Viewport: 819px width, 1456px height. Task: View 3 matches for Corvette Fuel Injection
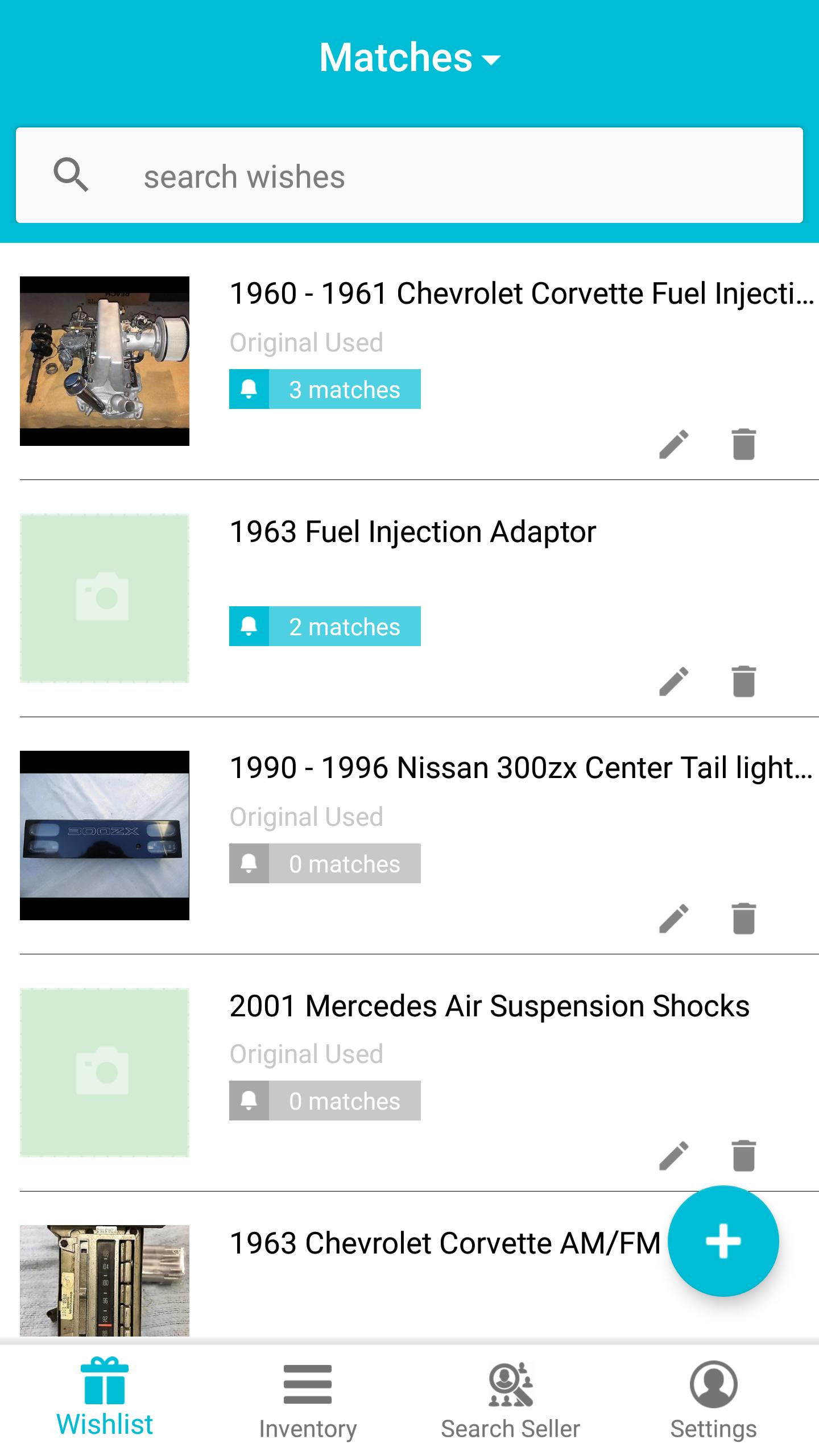[x=325, y=390]
